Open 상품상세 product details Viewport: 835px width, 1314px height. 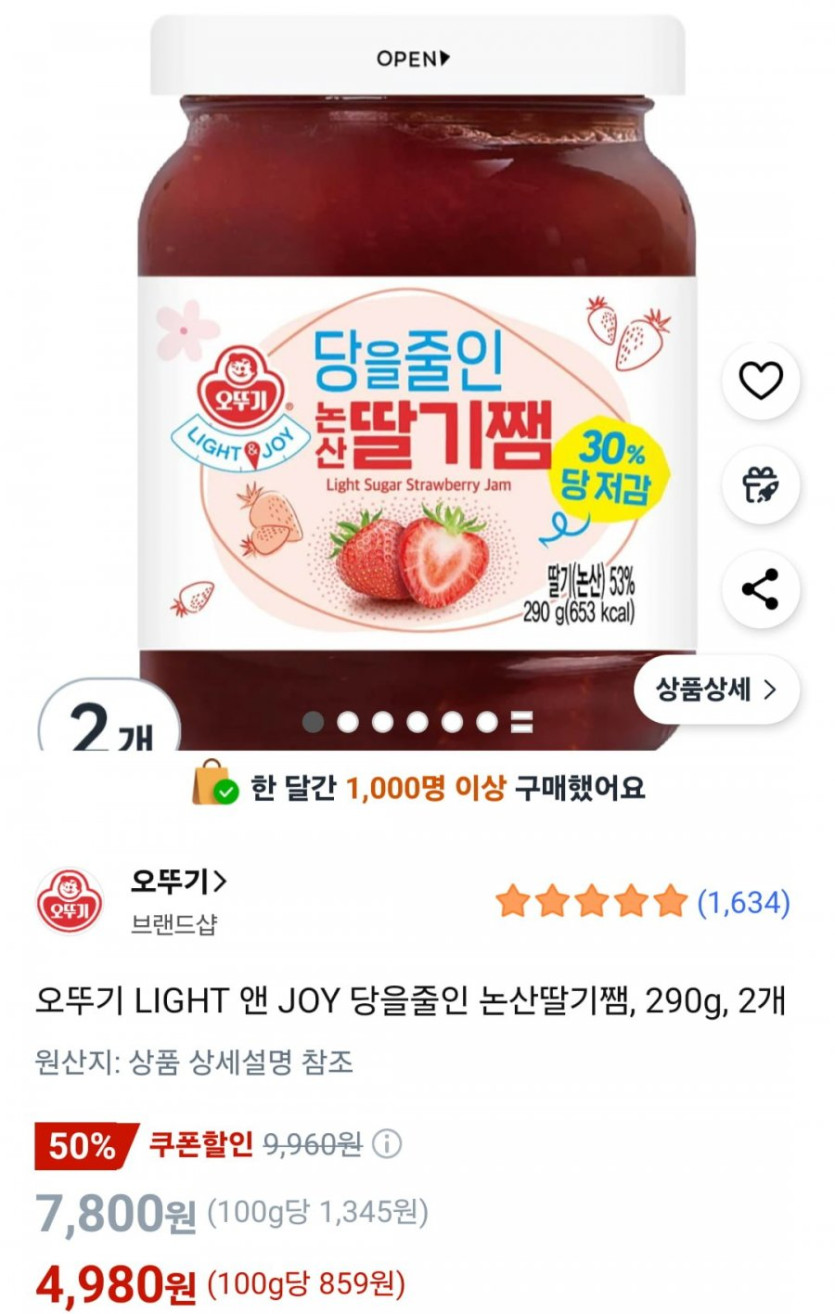coord(716,689)
